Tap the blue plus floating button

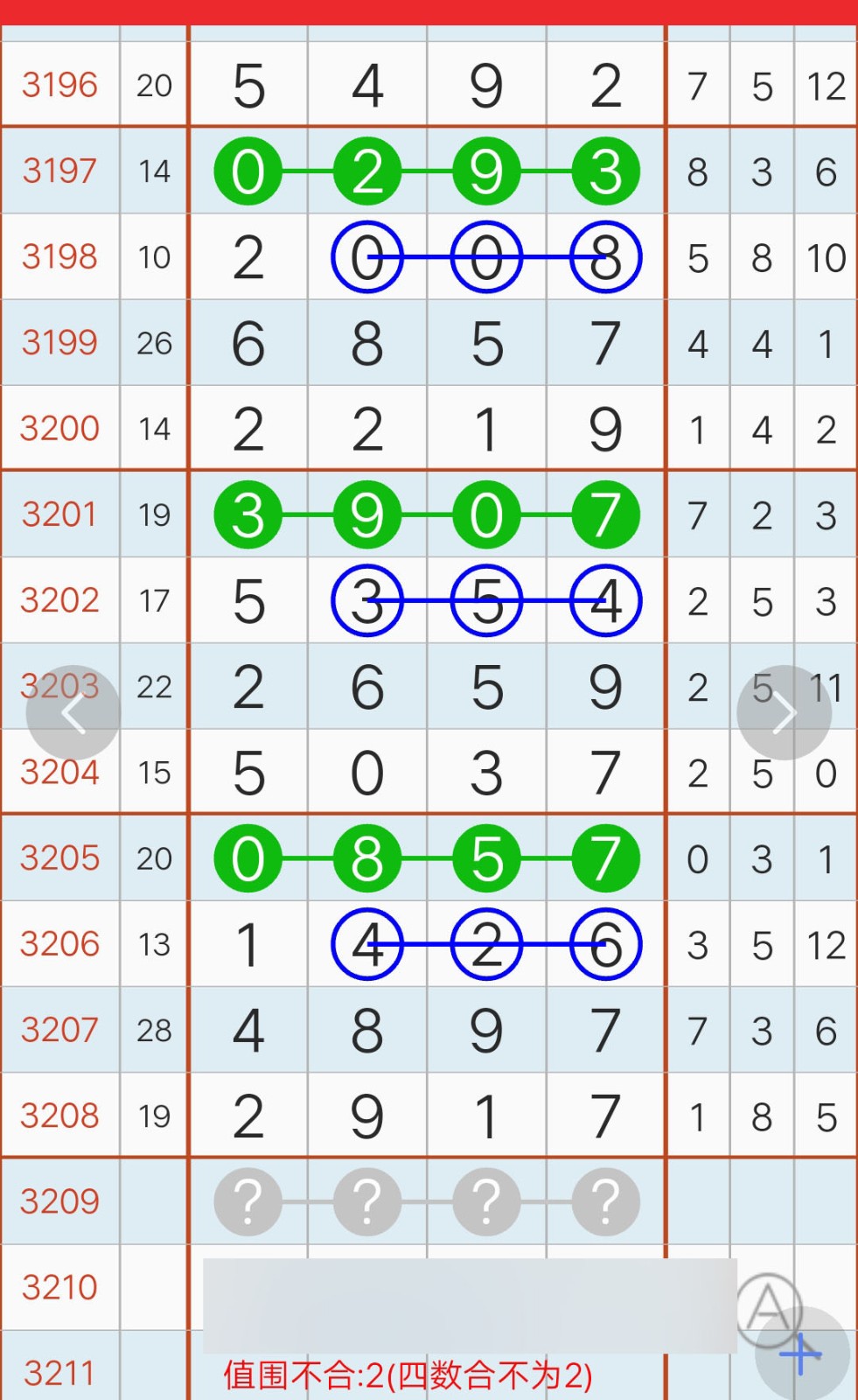(802, 1354)
